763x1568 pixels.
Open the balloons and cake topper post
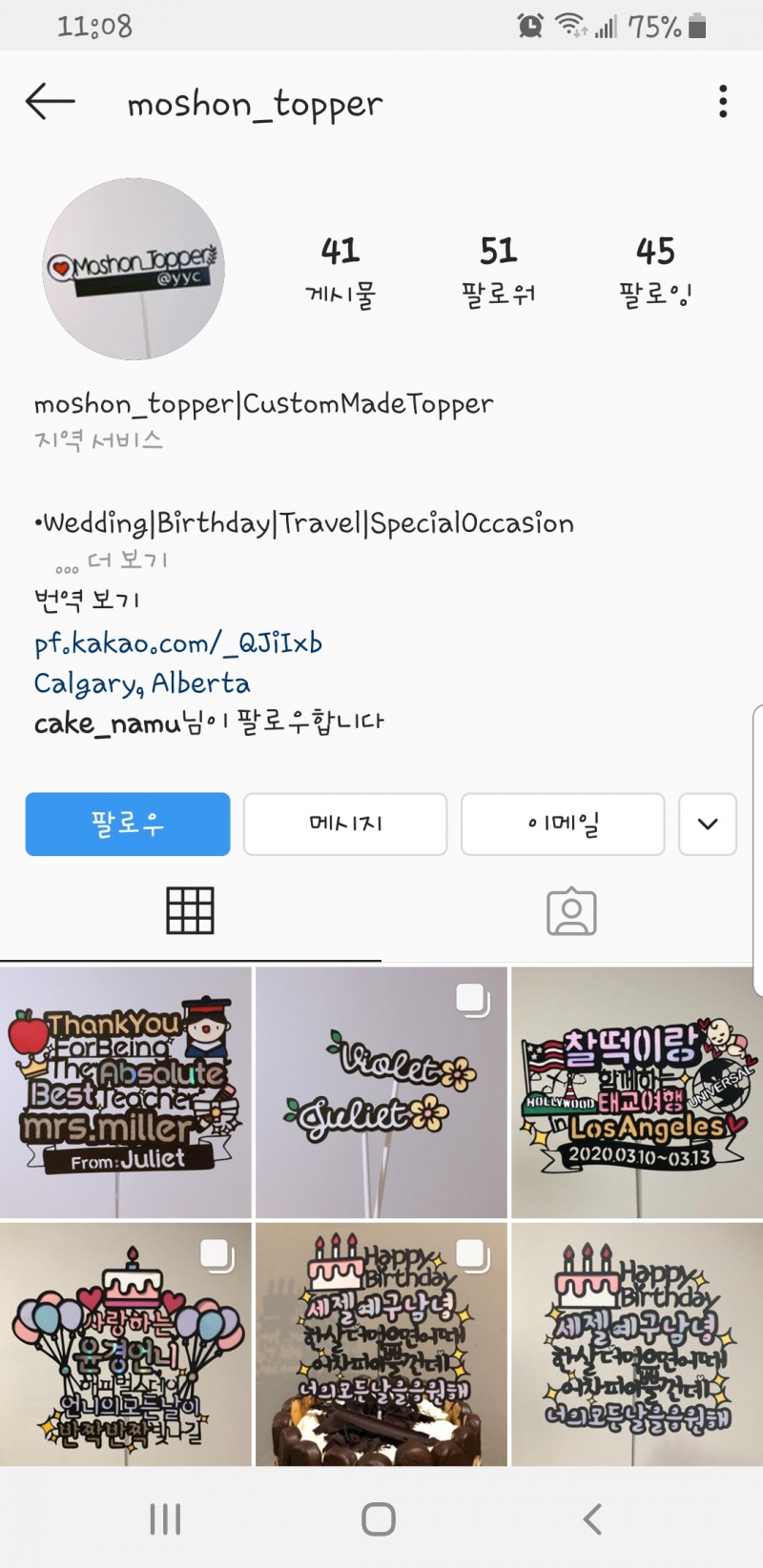coord(126,1344)
